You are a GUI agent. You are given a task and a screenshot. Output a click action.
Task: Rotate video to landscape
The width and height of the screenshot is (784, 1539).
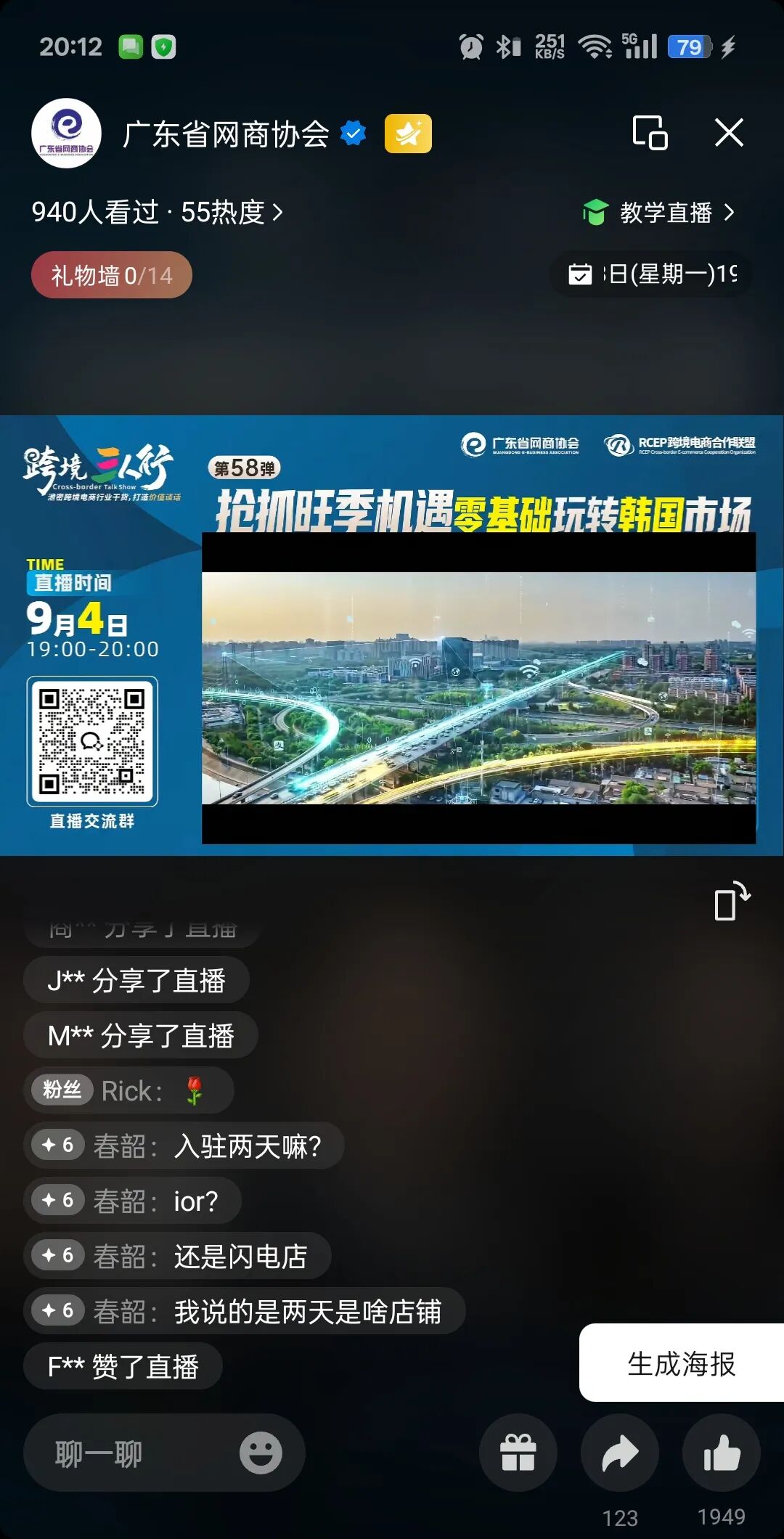(731, 901)
